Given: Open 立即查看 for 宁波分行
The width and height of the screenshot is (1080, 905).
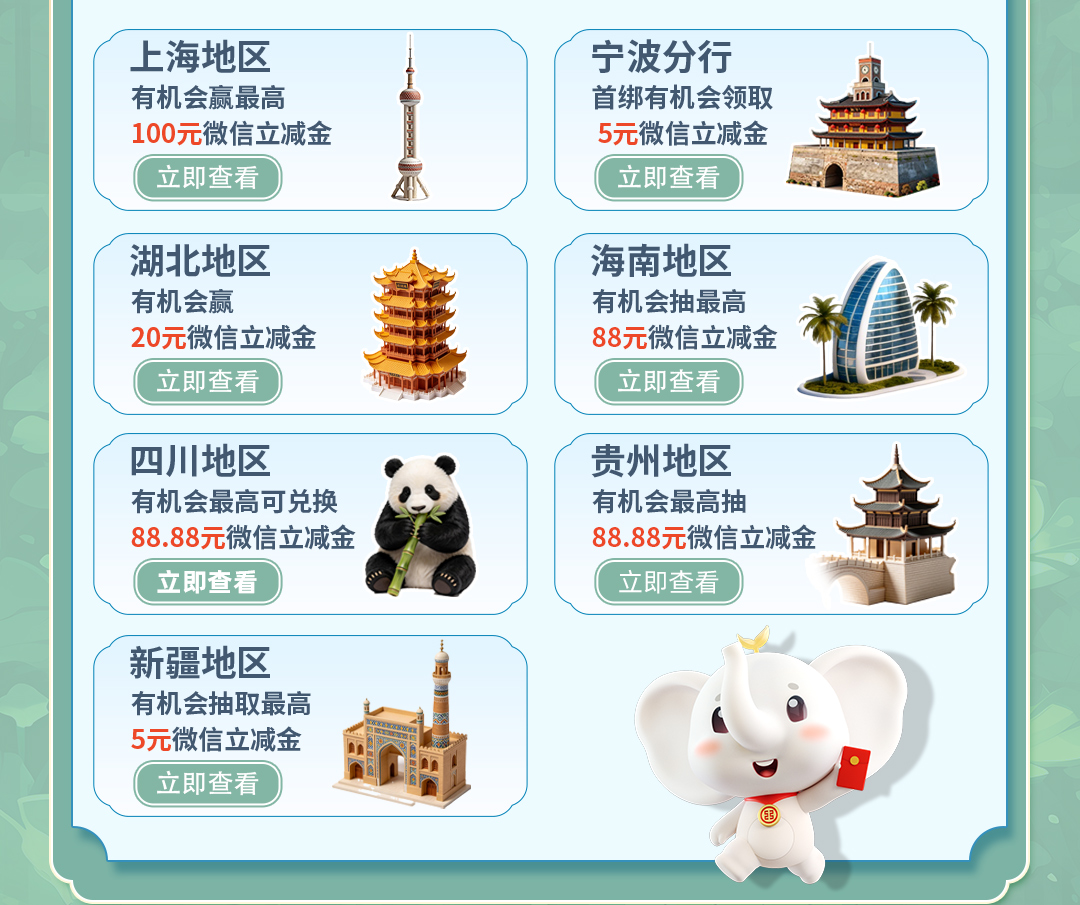Looking at the screenshot, I should 669,178.
